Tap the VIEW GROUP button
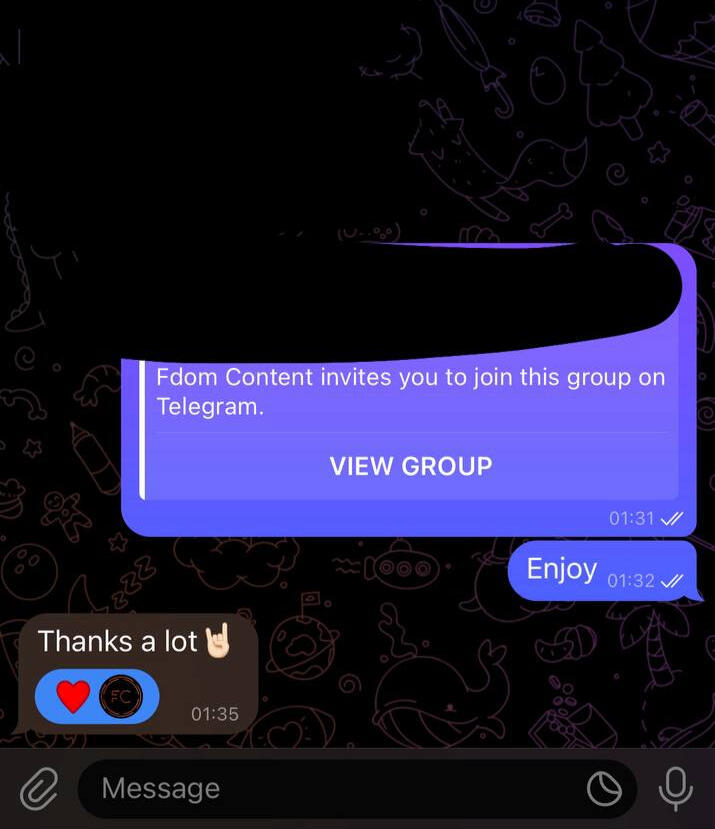Screen dimensions: 715x829 pyautogui.click(x=411, y=466)
